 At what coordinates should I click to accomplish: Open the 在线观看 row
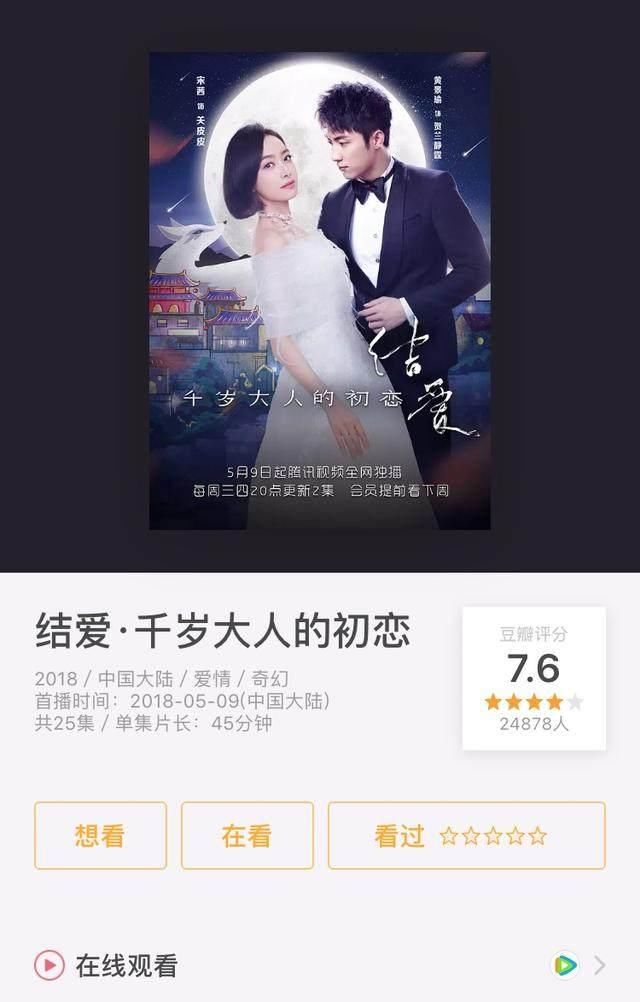coord(320,965)
